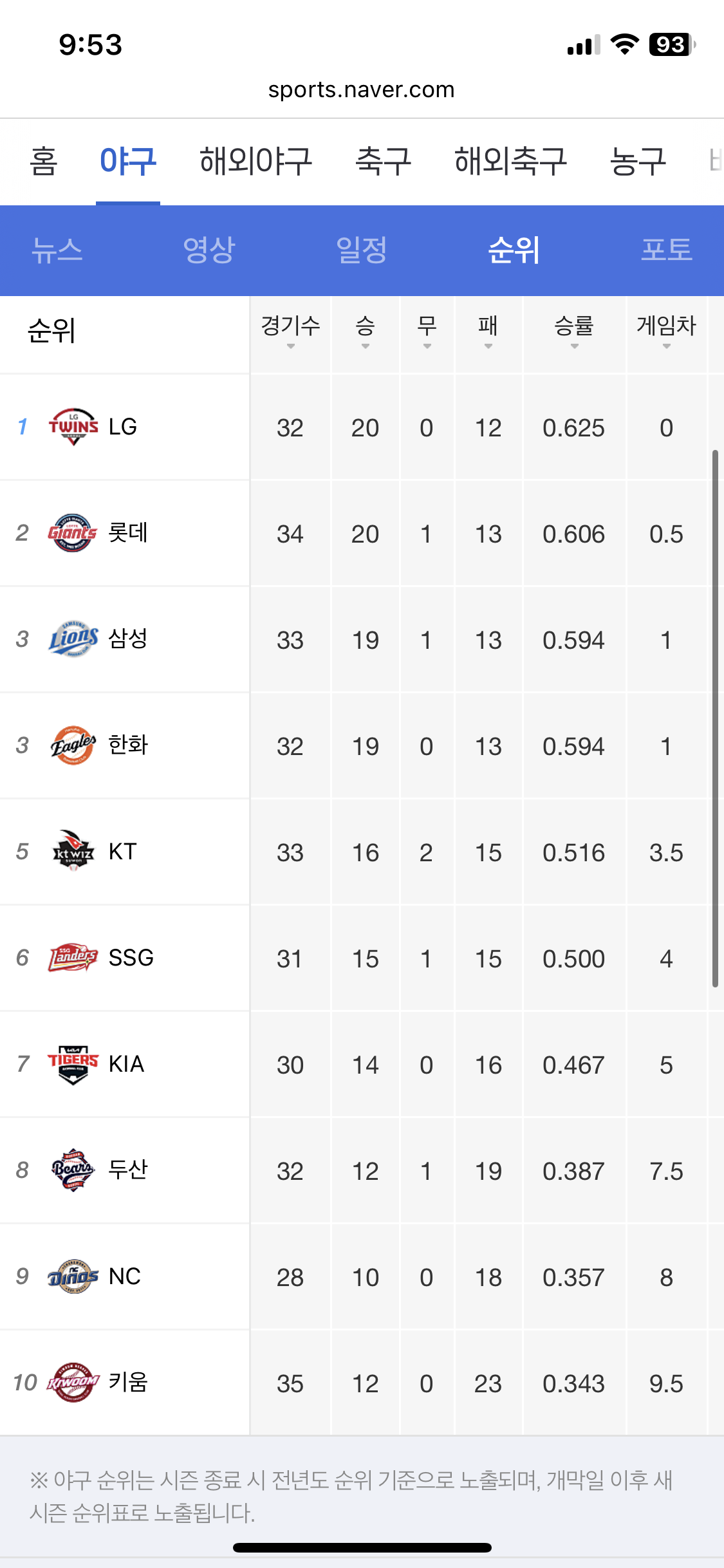Switch to the 해외야구 tab
Viewport: 724px width, 1568px height.
tap(255, 161)
